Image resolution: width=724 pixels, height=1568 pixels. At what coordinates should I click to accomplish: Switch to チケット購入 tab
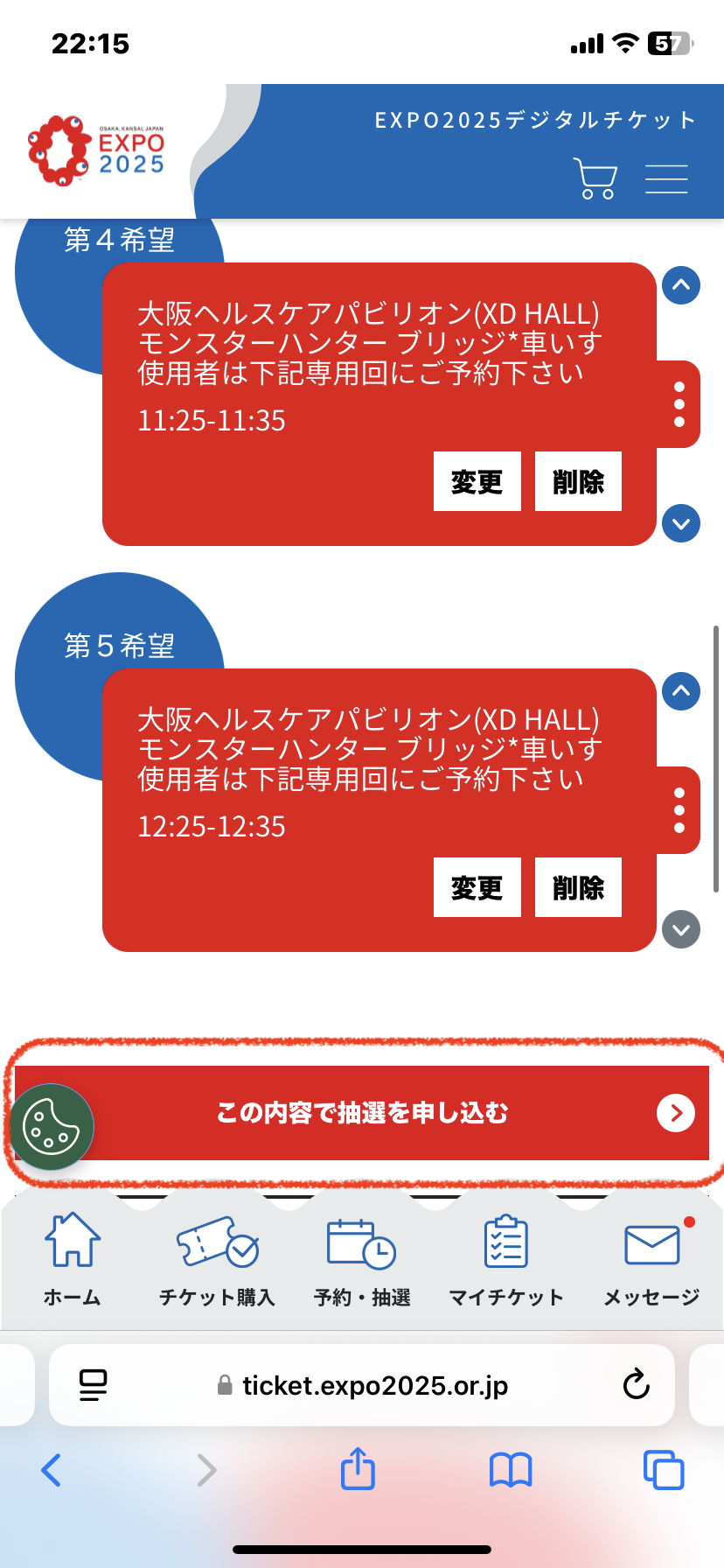click(217, 1260)
